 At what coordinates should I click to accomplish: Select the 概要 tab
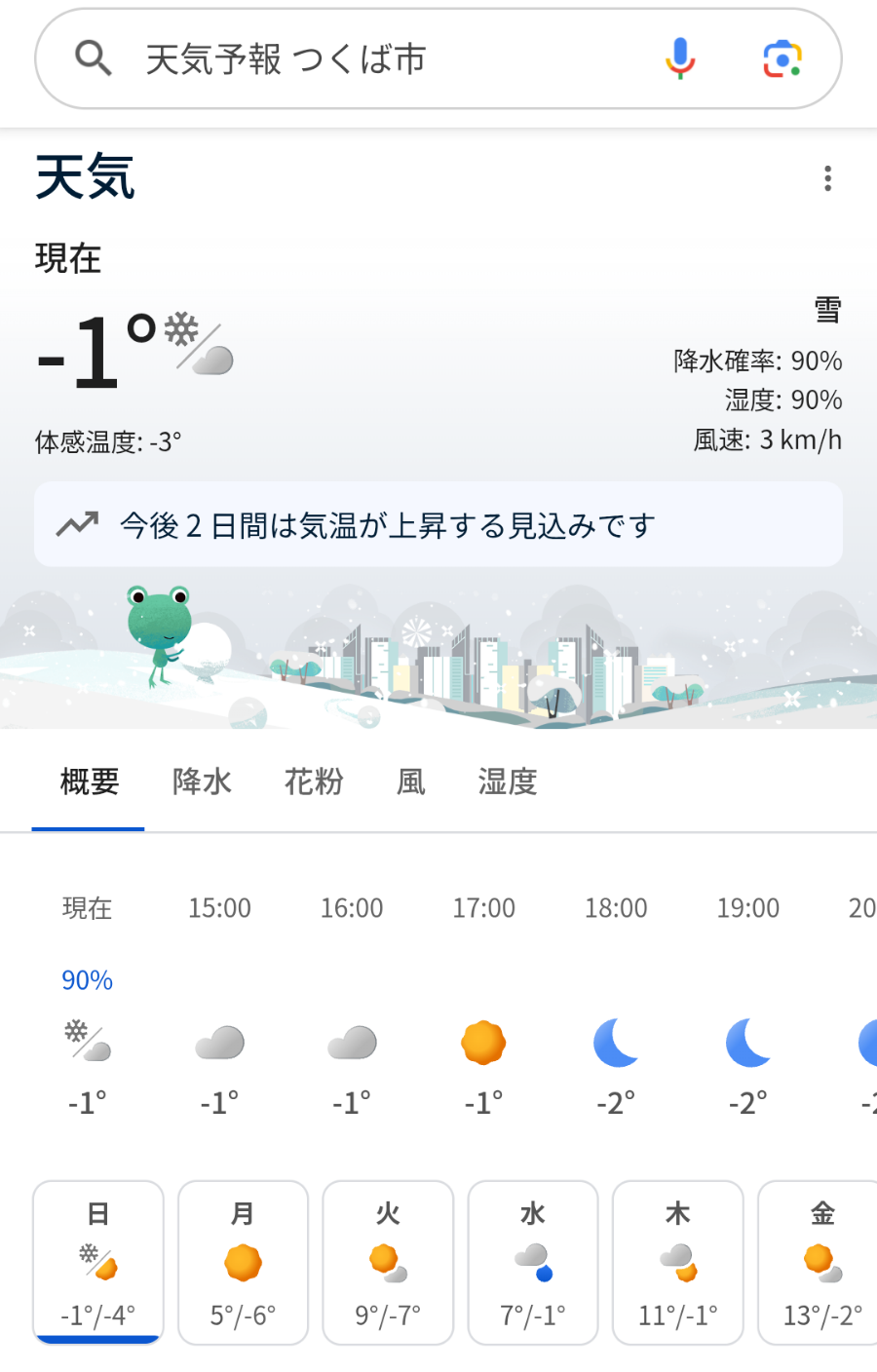click(x=89, y=781)
